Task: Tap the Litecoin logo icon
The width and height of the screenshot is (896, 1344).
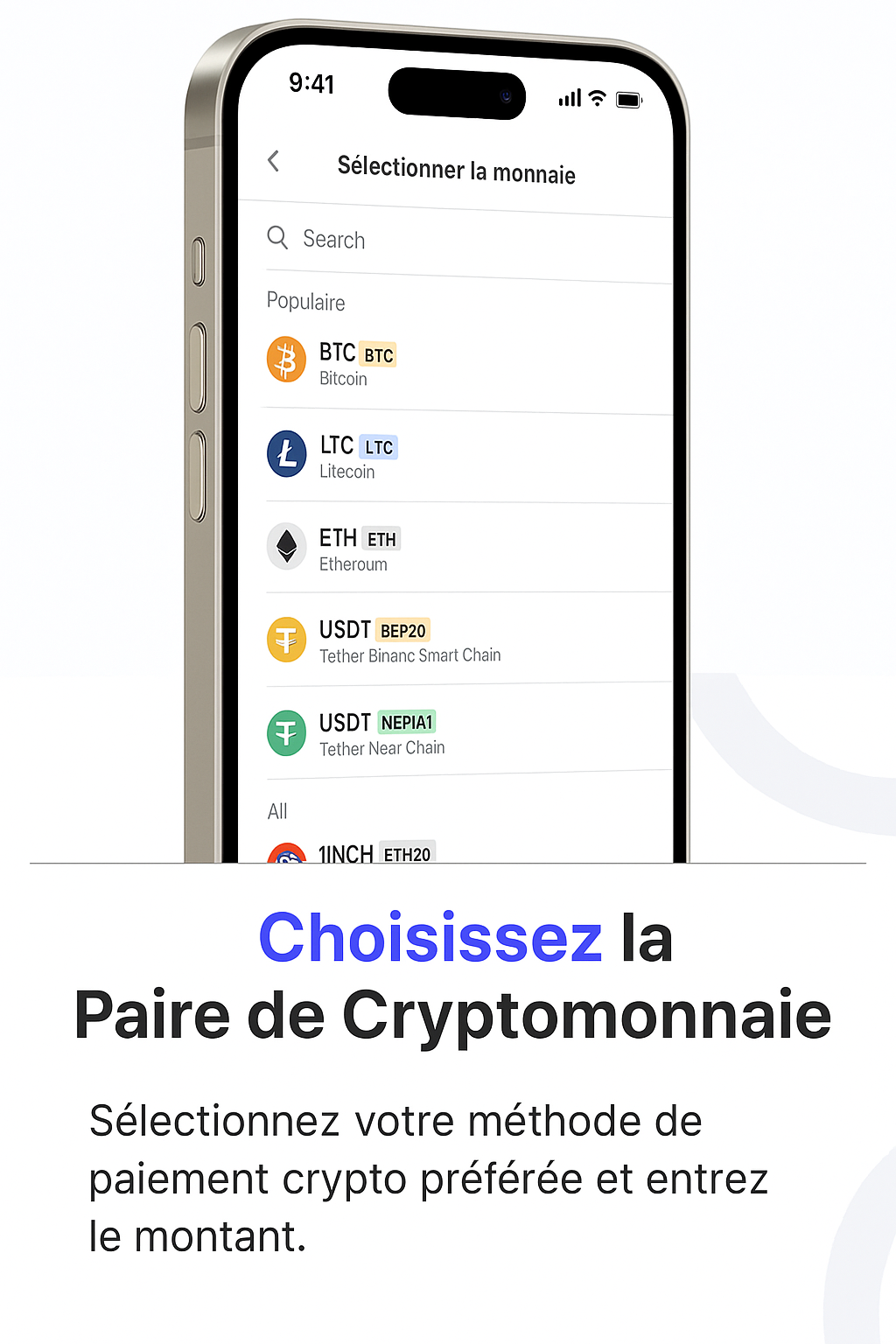Action: coord(286,453)
